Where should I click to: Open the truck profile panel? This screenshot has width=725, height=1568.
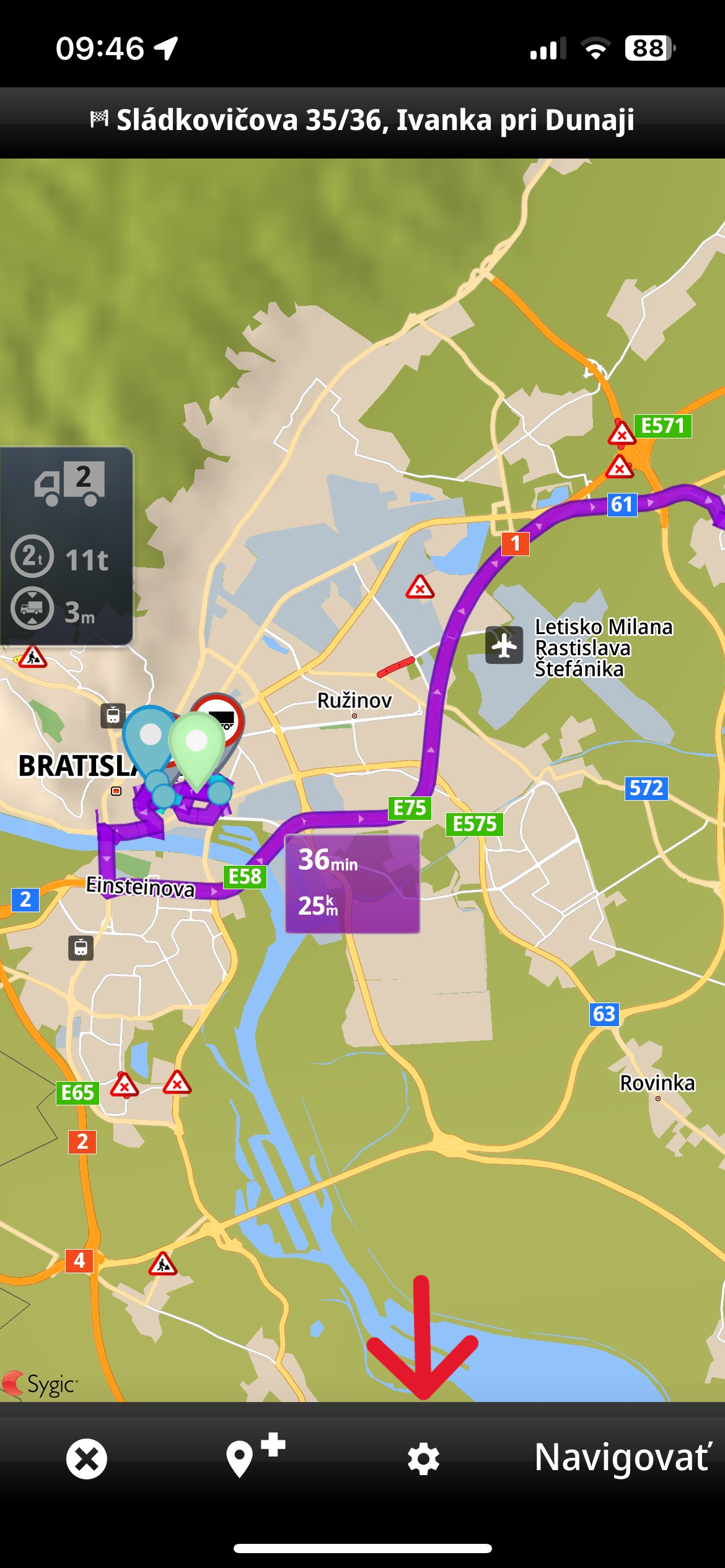pyautogui.click(x=67, y=545)
